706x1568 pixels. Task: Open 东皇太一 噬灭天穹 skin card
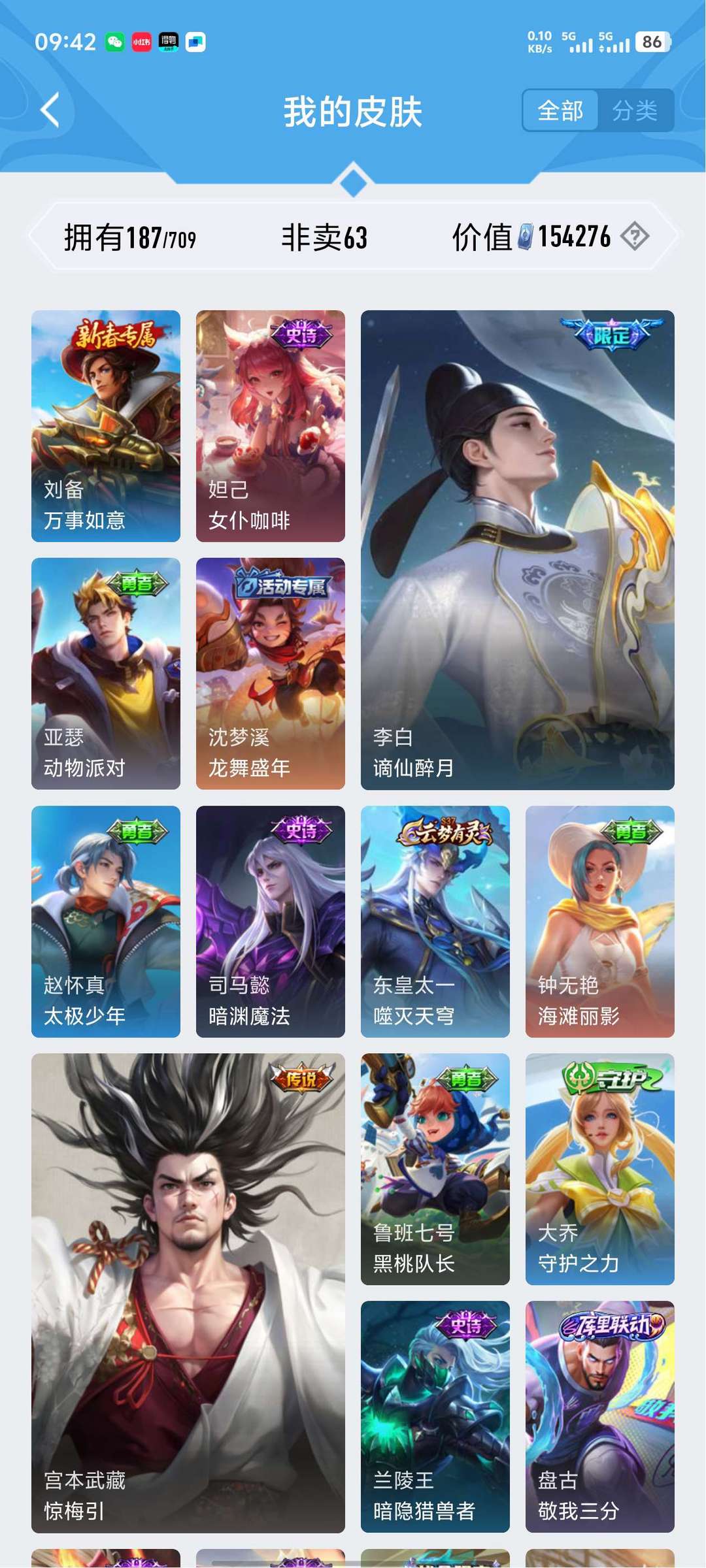coord(435,921)
